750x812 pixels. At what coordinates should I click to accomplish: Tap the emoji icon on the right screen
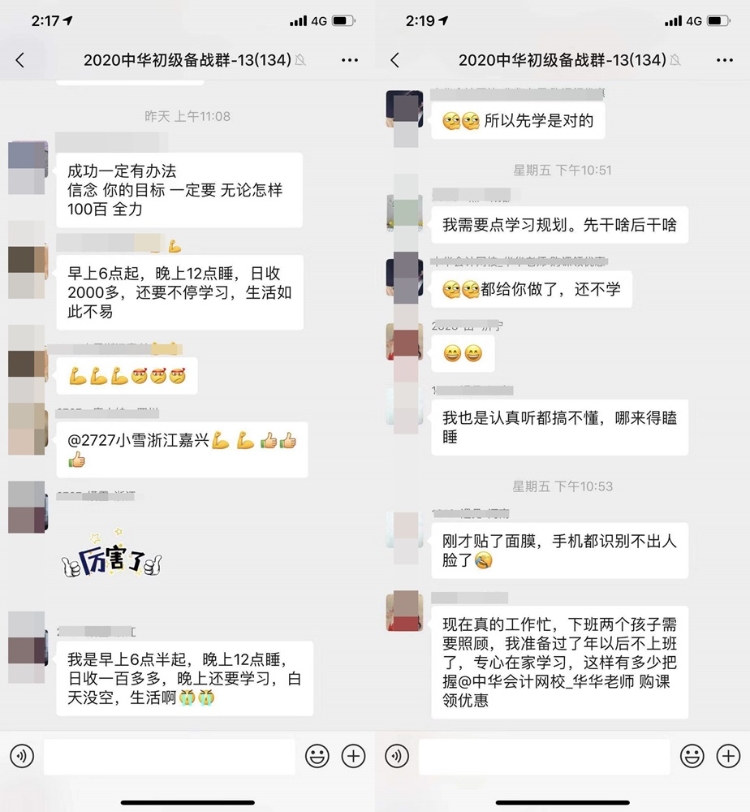(693, 757)
